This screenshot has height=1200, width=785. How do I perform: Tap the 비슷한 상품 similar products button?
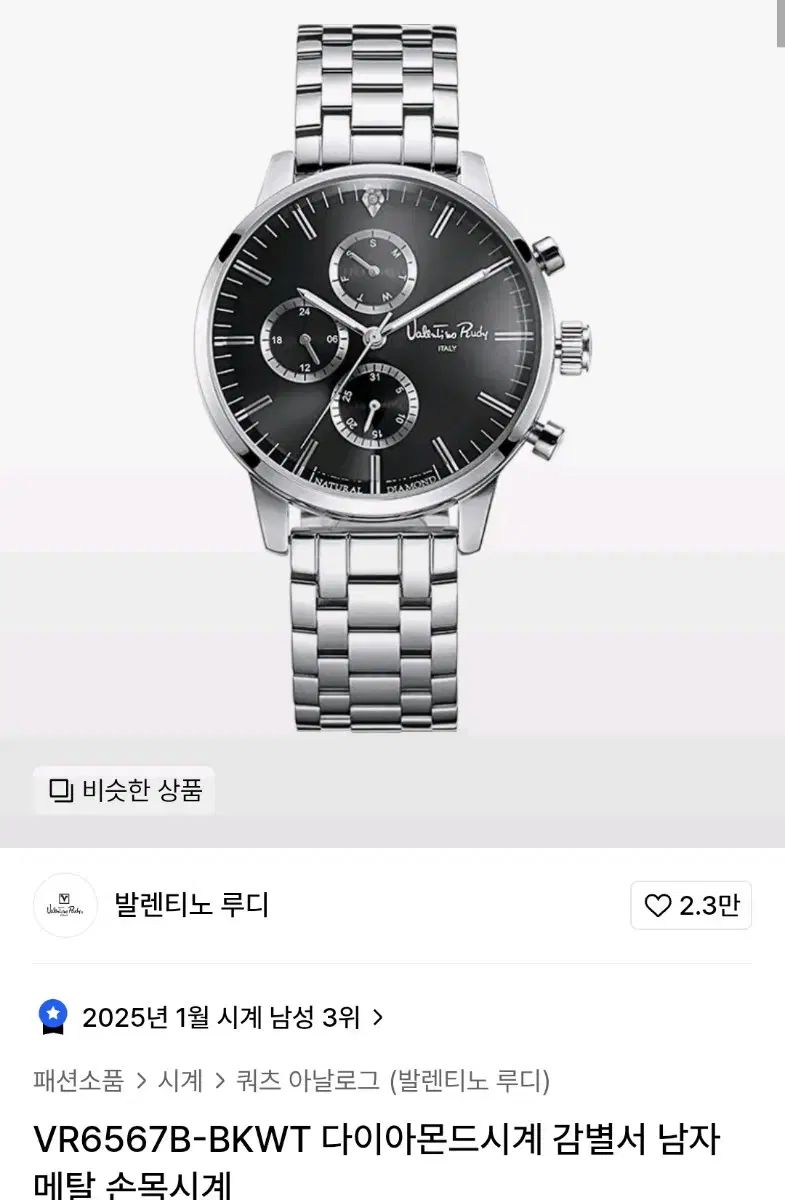click(125, 790)
